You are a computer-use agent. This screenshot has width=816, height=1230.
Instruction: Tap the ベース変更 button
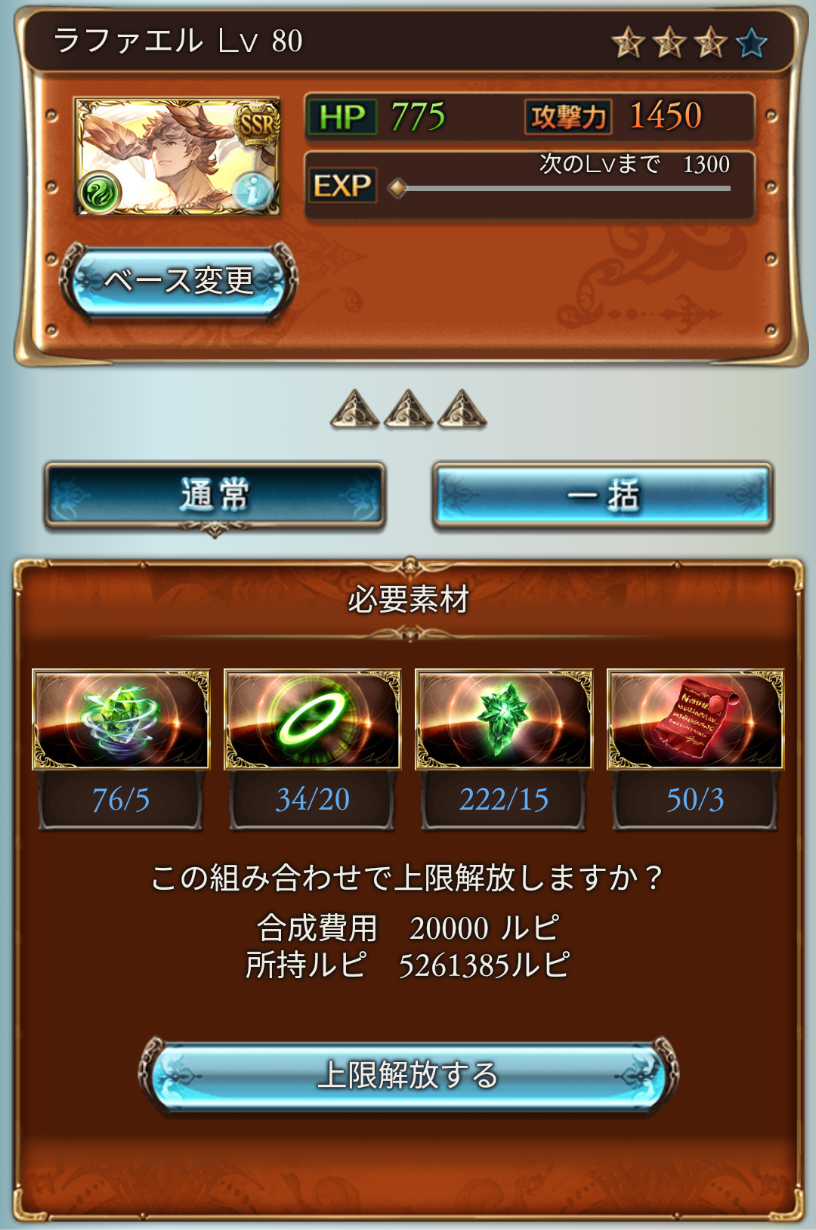[x=179, y=281]
